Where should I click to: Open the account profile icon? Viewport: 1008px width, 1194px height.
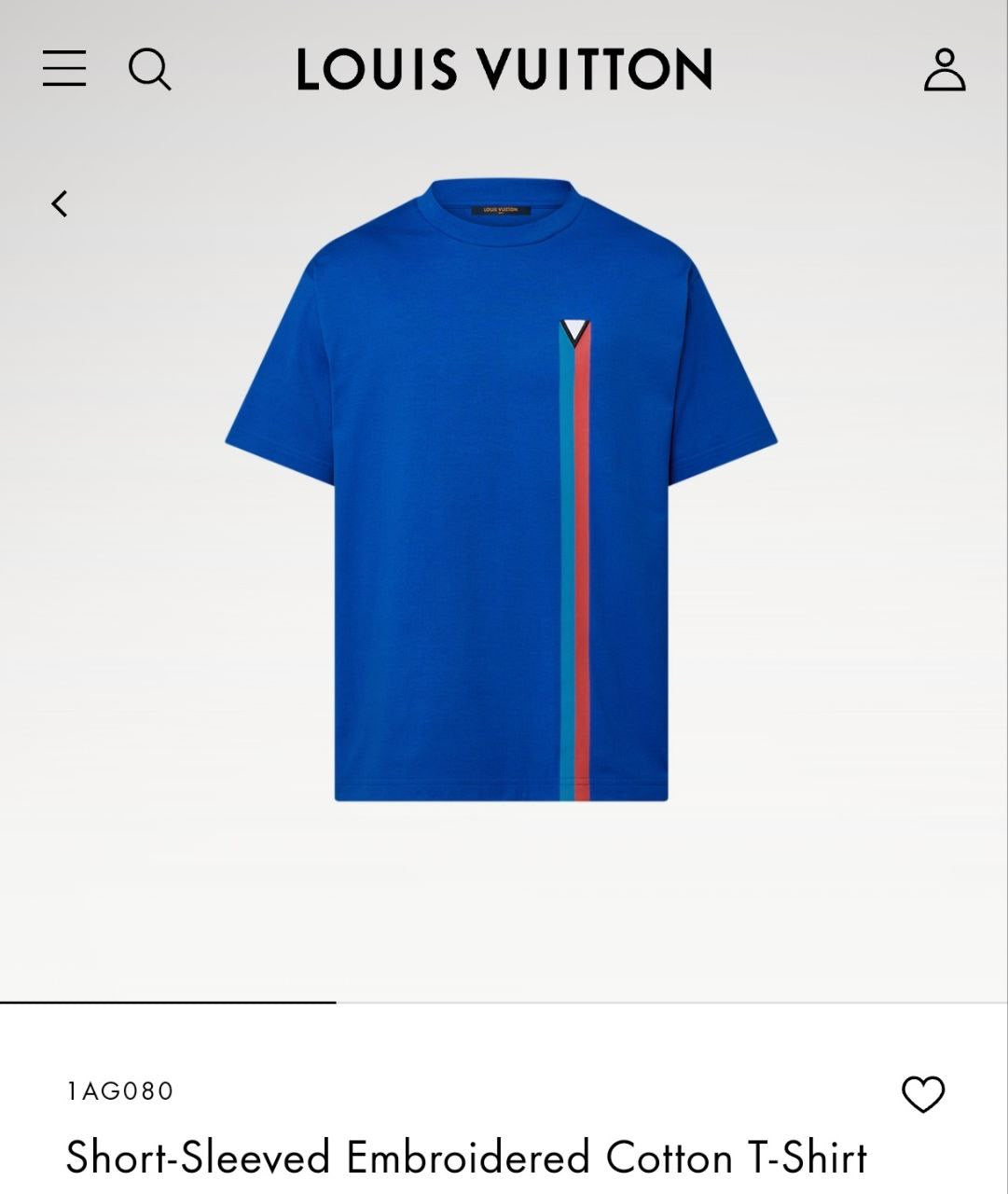pyautogui.click(x=945, y=70)
